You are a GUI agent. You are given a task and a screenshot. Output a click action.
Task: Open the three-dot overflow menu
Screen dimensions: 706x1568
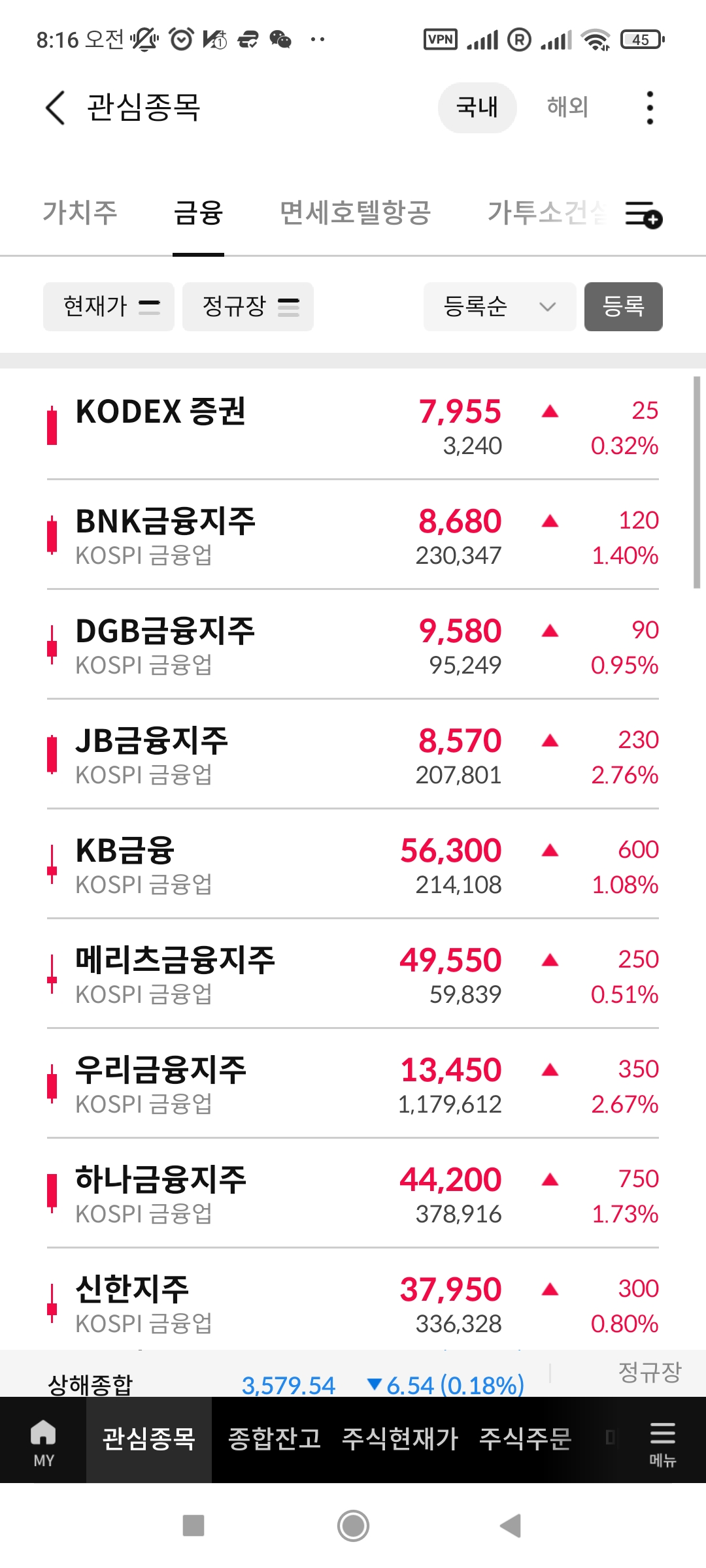tap(649, 108)
